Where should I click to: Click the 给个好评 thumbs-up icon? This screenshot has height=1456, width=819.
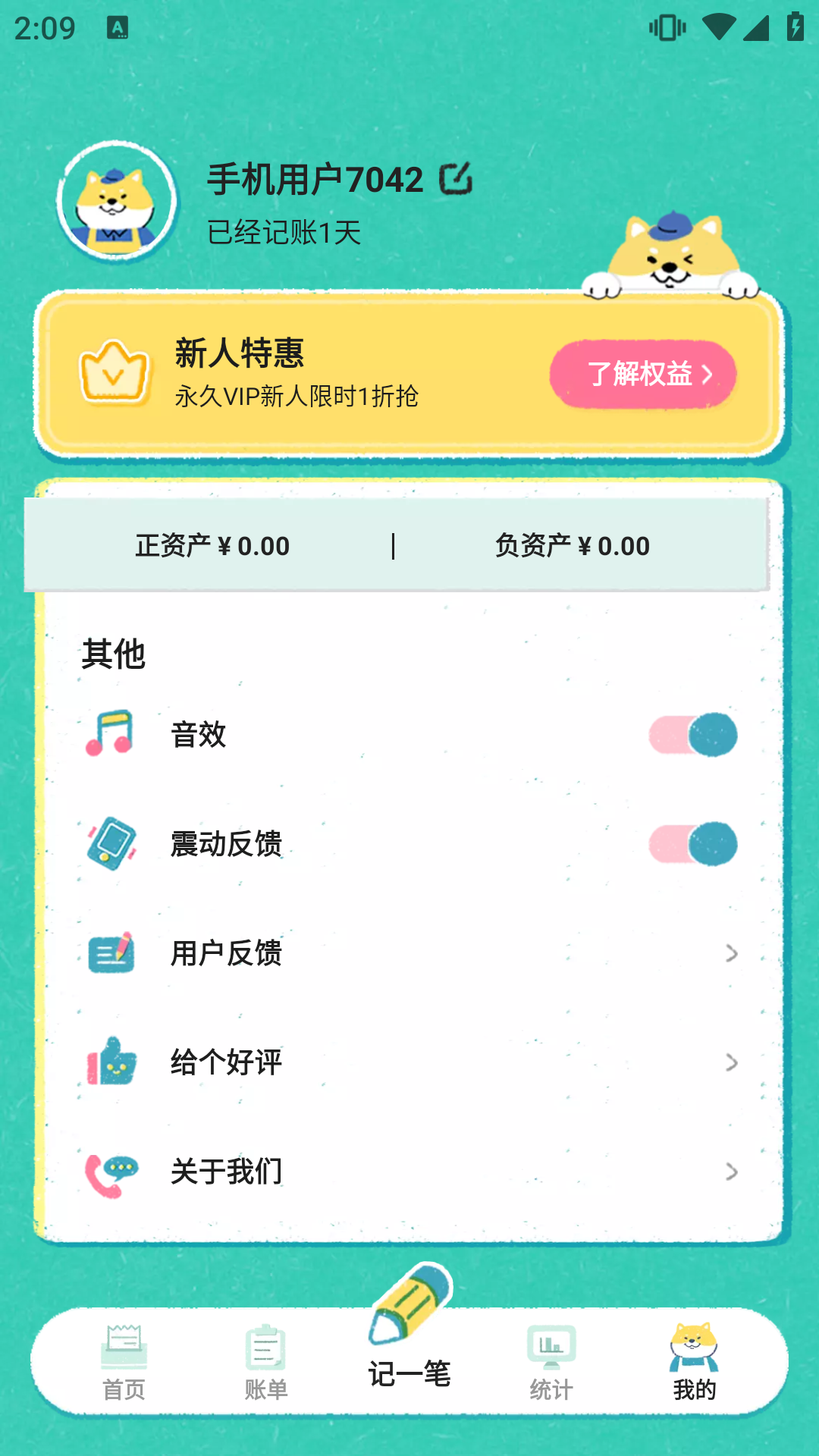tap(112, 1062)
